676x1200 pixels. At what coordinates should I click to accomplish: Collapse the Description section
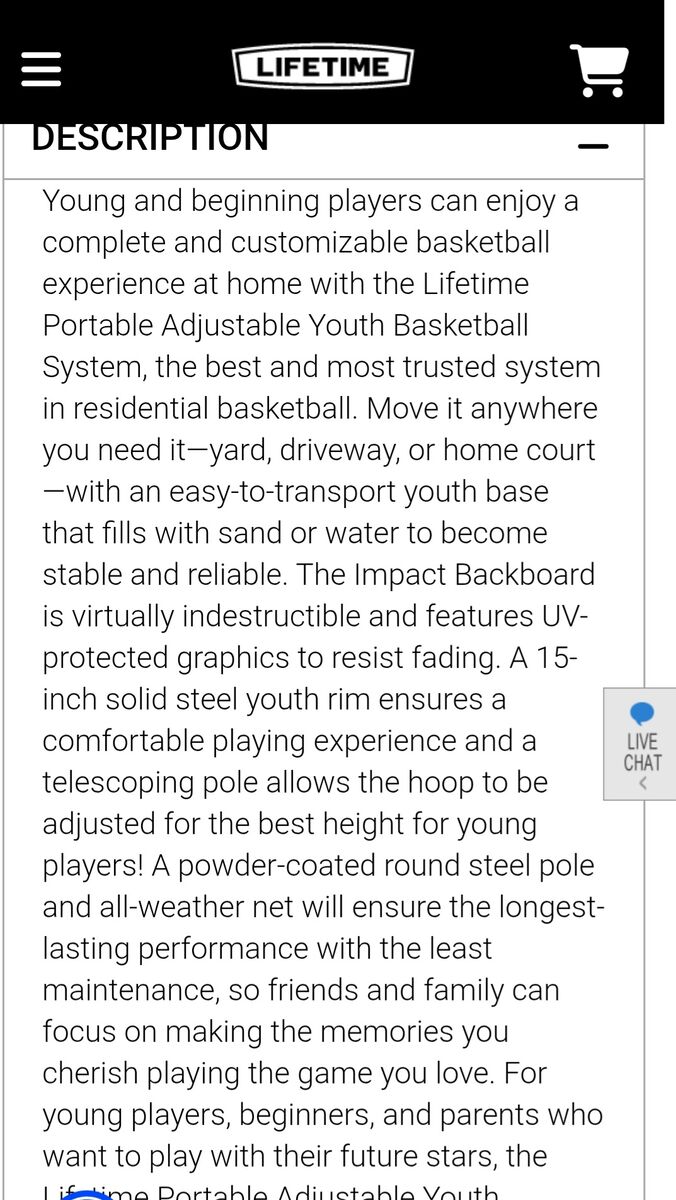click(593, 146)
